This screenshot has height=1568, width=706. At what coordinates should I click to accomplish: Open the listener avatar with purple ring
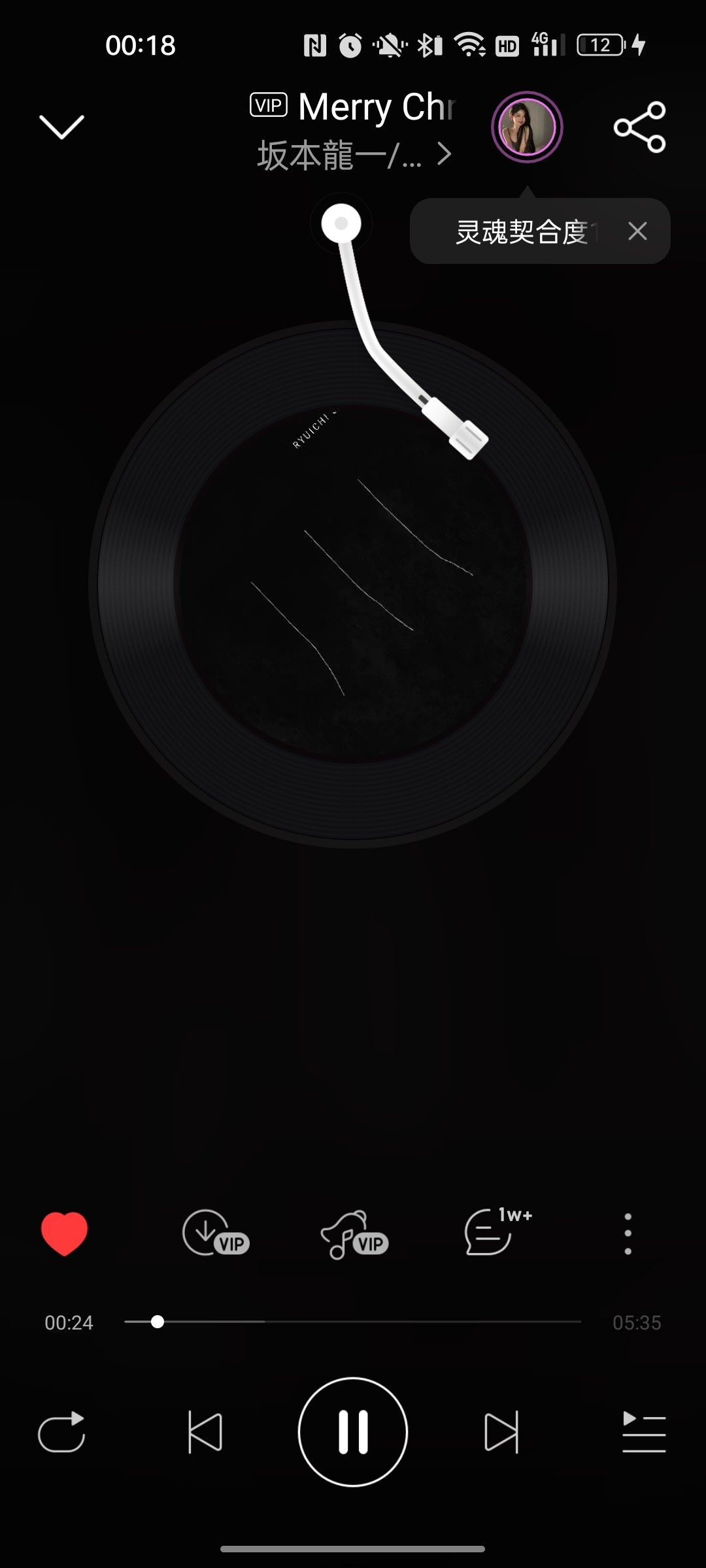click(527, 127)
